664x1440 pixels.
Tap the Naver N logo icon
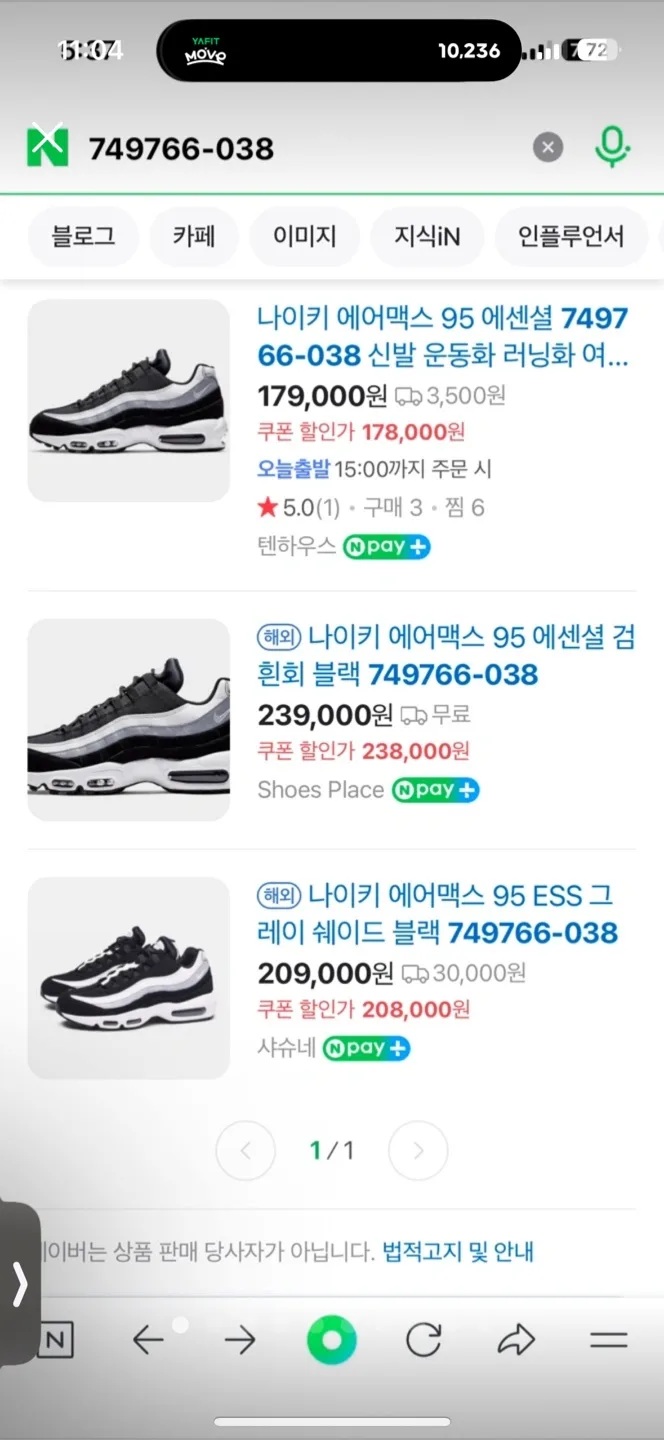coord(47,147)
